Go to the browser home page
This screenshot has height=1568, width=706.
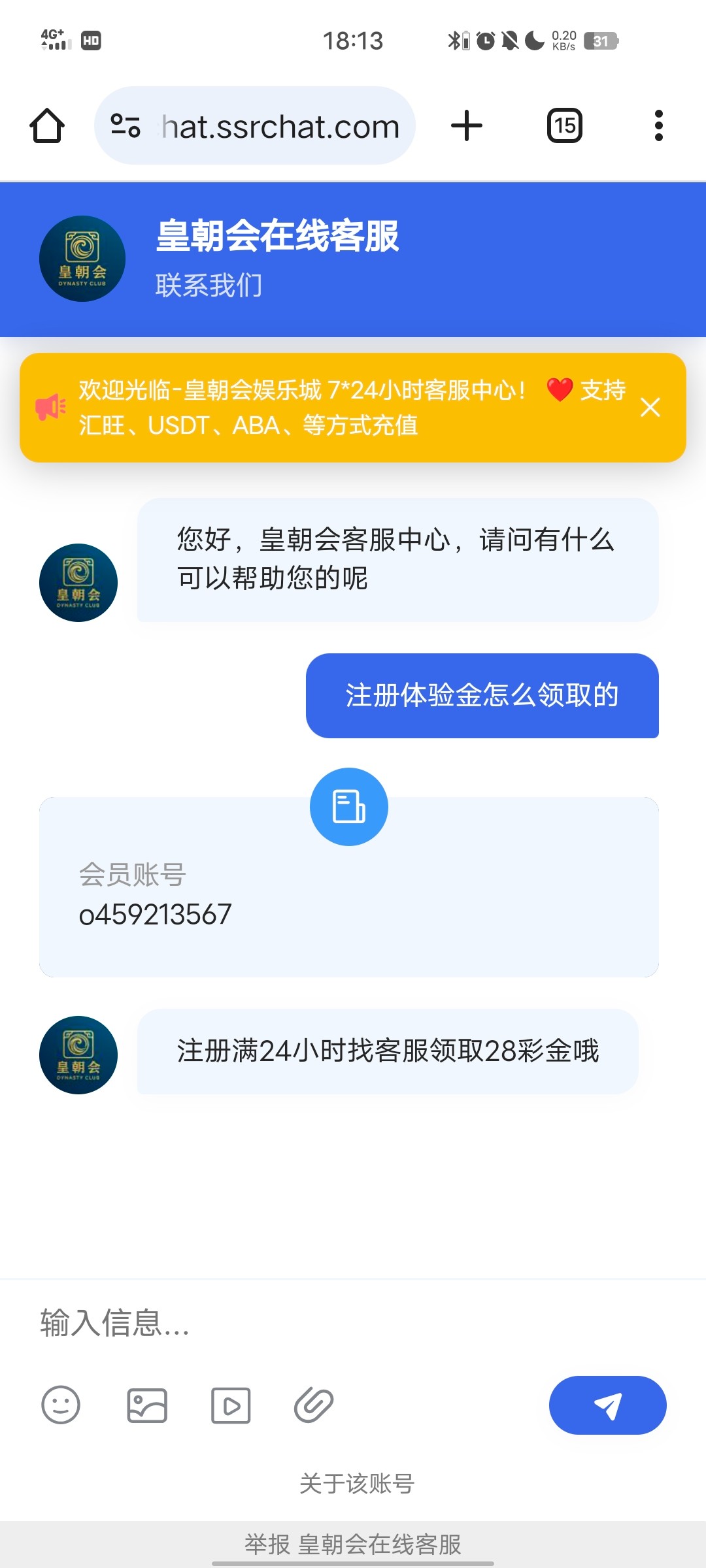point(47,125)
